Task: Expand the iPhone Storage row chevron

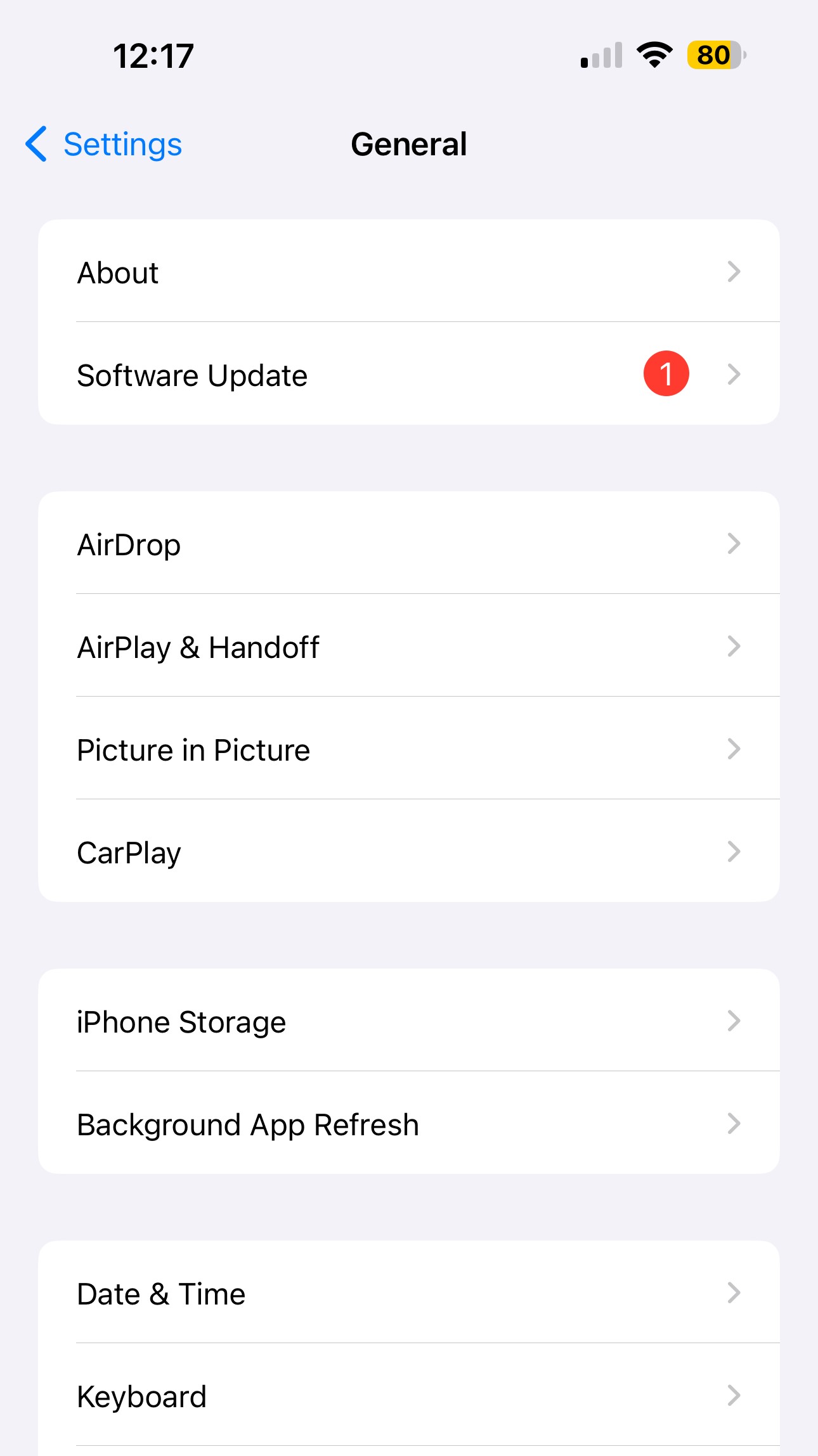Action: 734,1021
